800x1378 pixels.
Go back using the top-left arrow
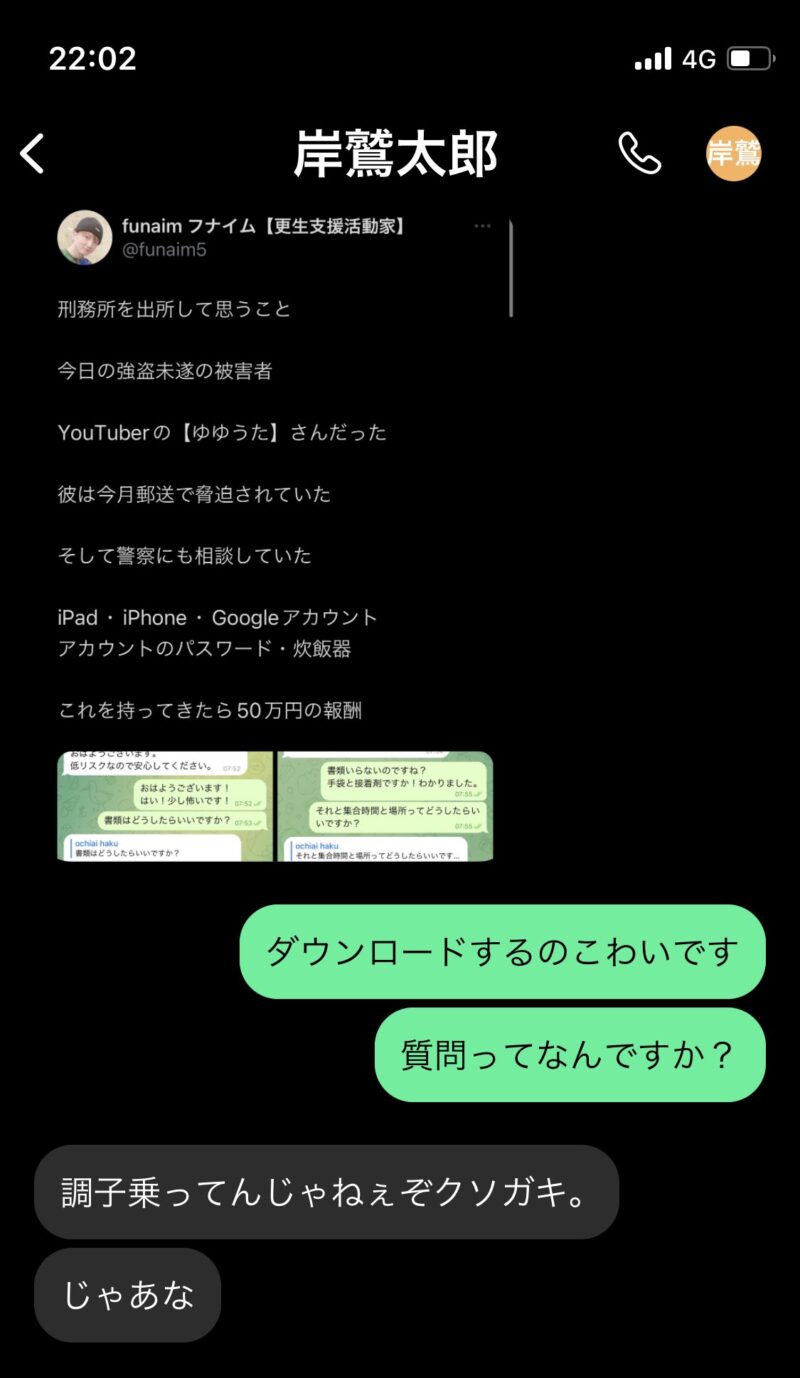click(x=33, y=154)
